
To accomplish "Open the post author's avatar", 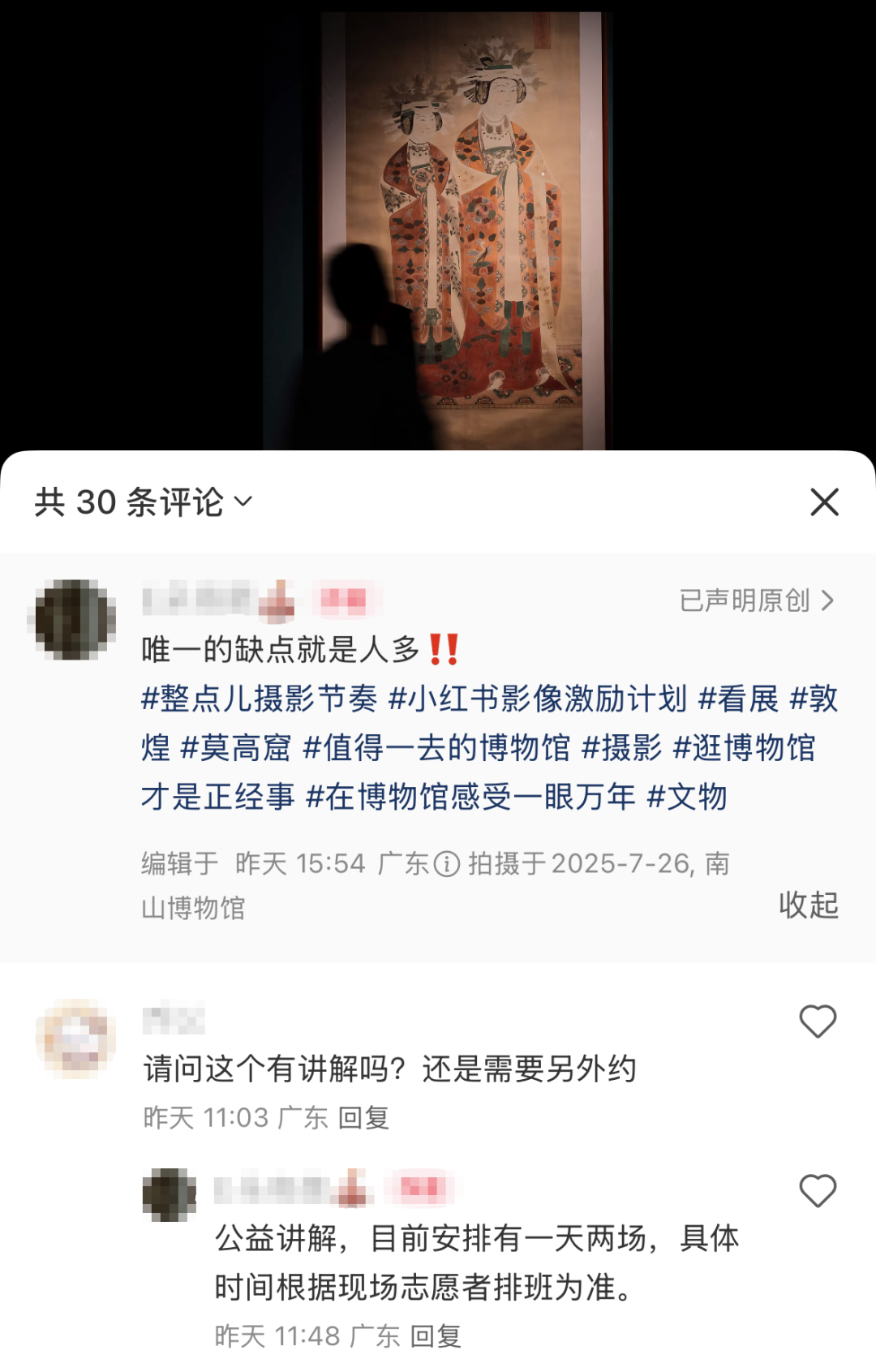I will pyautogui.click(x=75, y=619).
